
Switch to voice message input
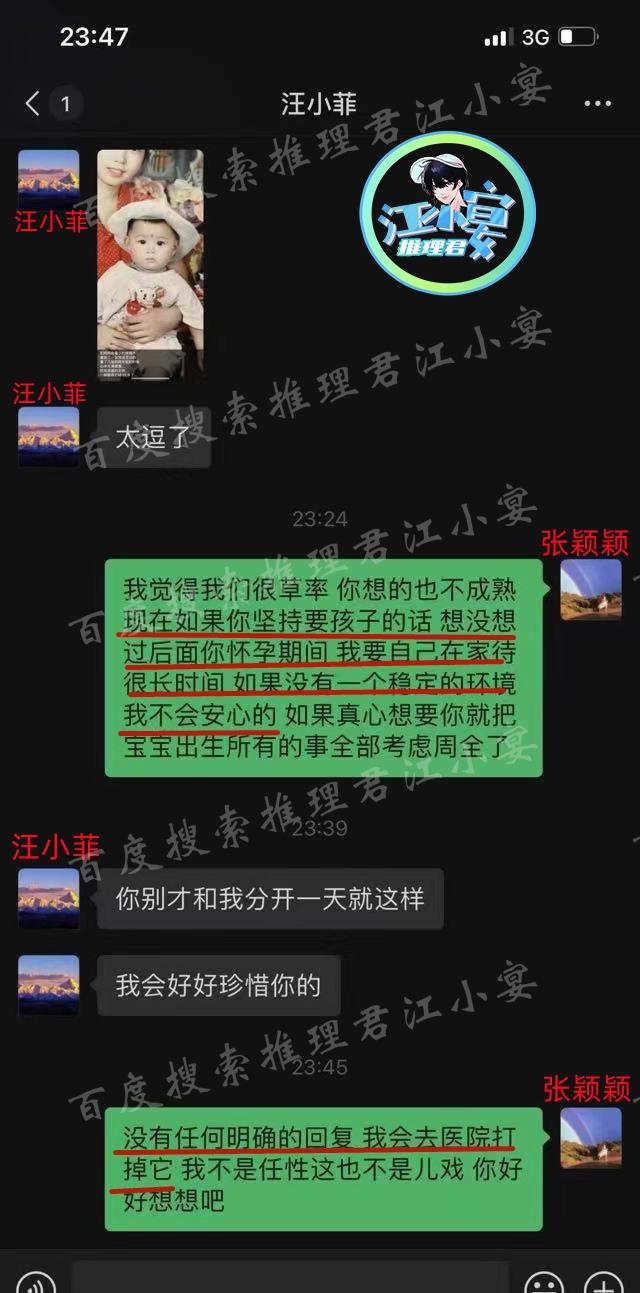(x=36, y=1280)
